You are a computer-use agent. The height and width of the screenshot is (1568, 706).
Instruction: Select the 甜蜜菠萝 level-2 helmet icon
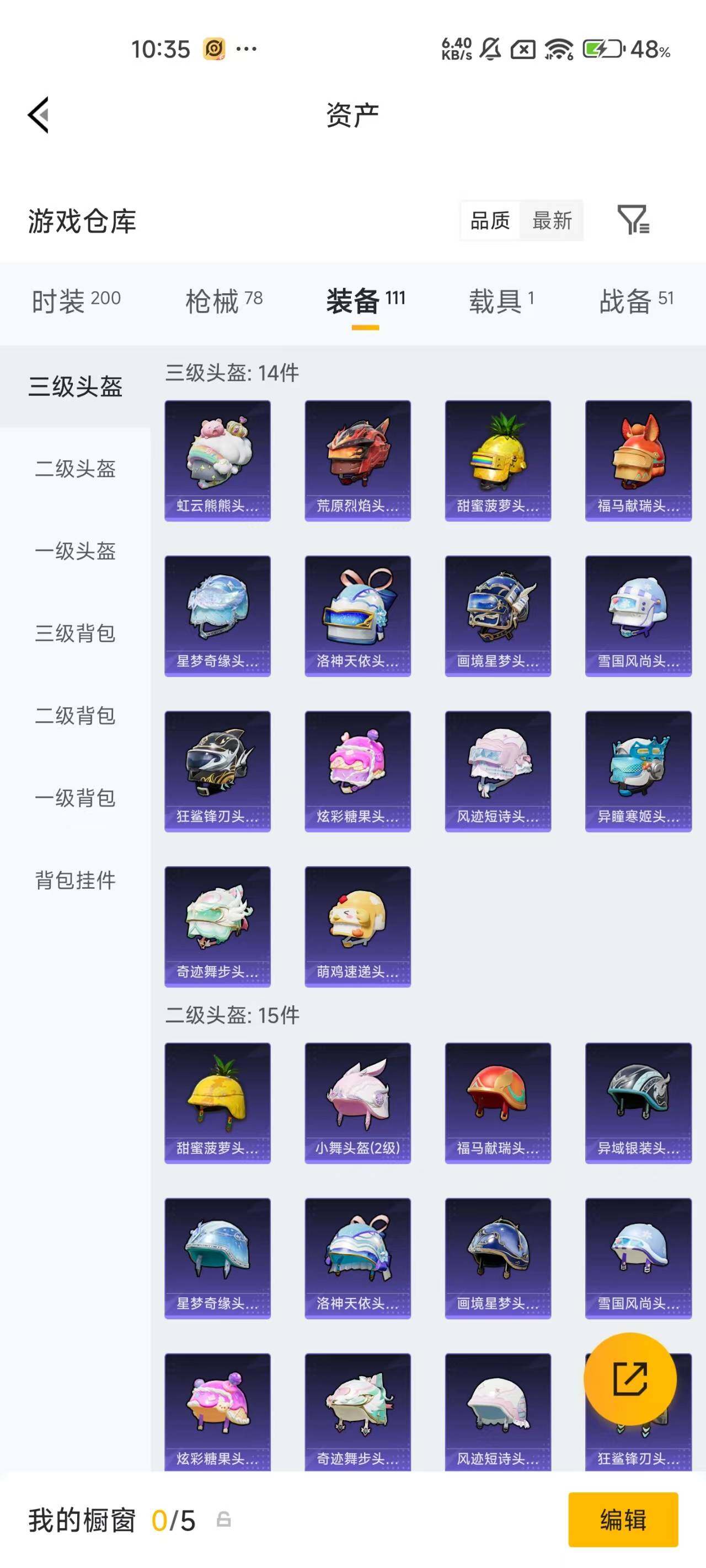(x=217, y=1102)
